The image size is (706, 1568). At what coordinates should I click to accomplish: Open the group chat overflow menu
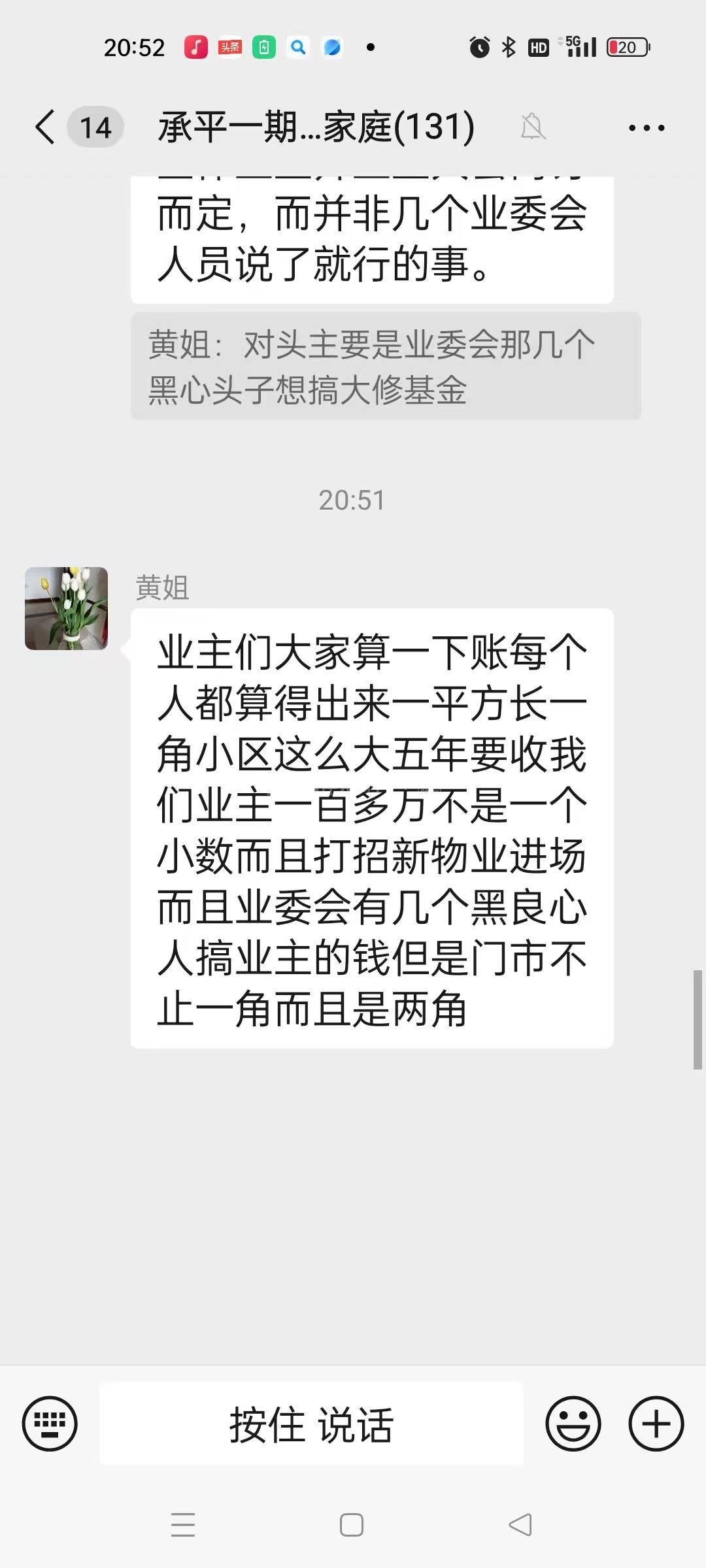[647, 128]
